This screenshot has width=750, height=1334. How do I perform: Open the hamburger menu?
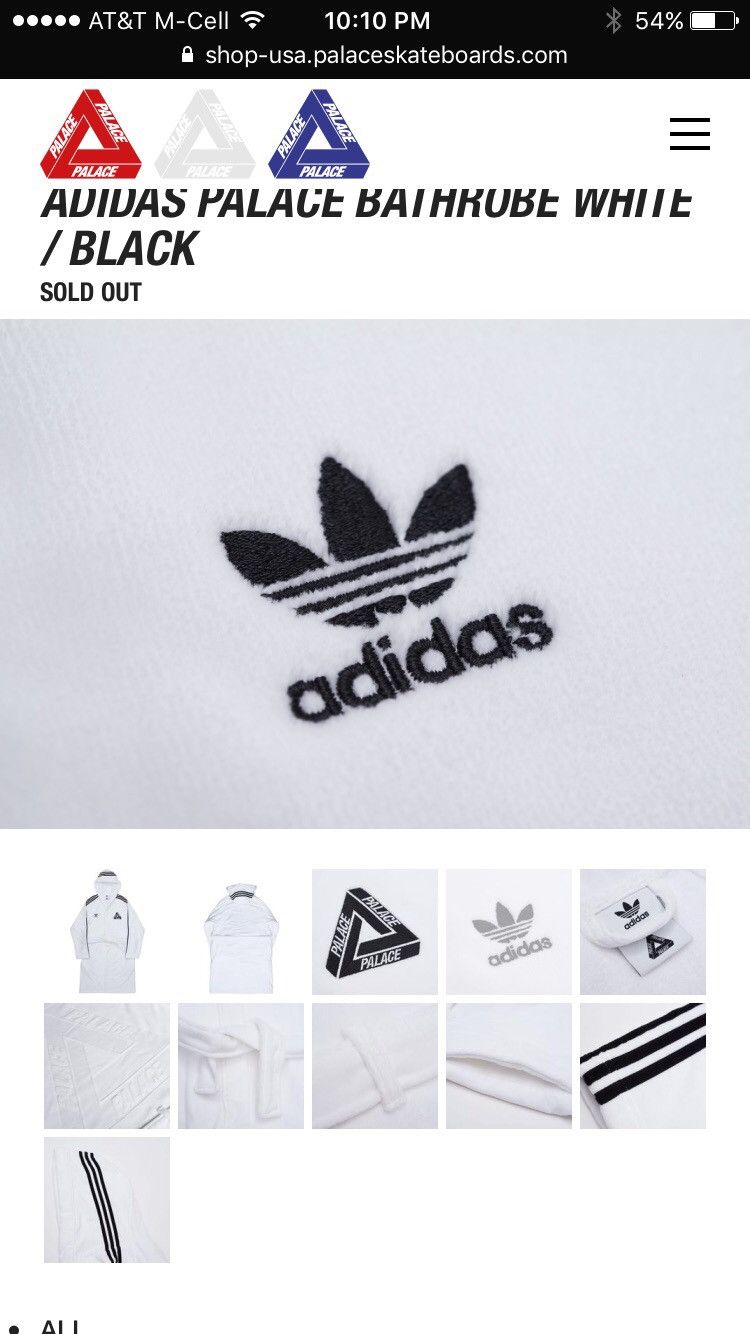click(689, 134)
